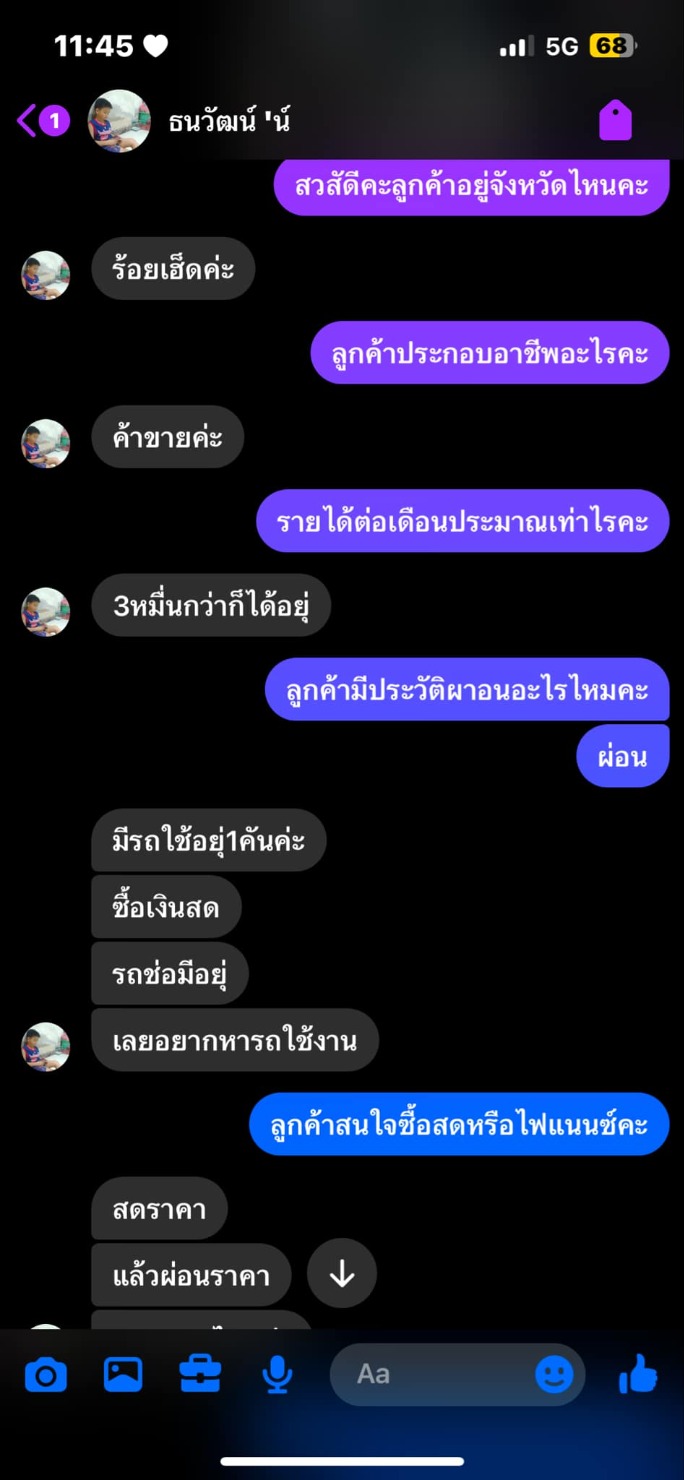
Task: Open the camera to take a photo
Action: point(46,1375)
